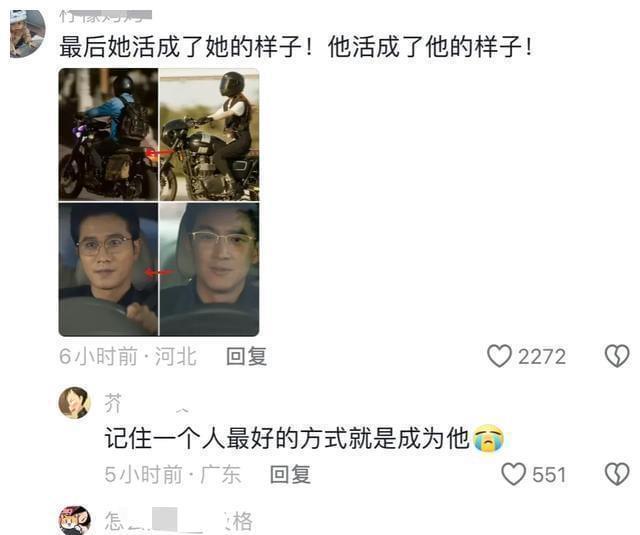Viewport: 640px width, 535px height.
Task: Reply to the comment from 河北
Action: 246,356
